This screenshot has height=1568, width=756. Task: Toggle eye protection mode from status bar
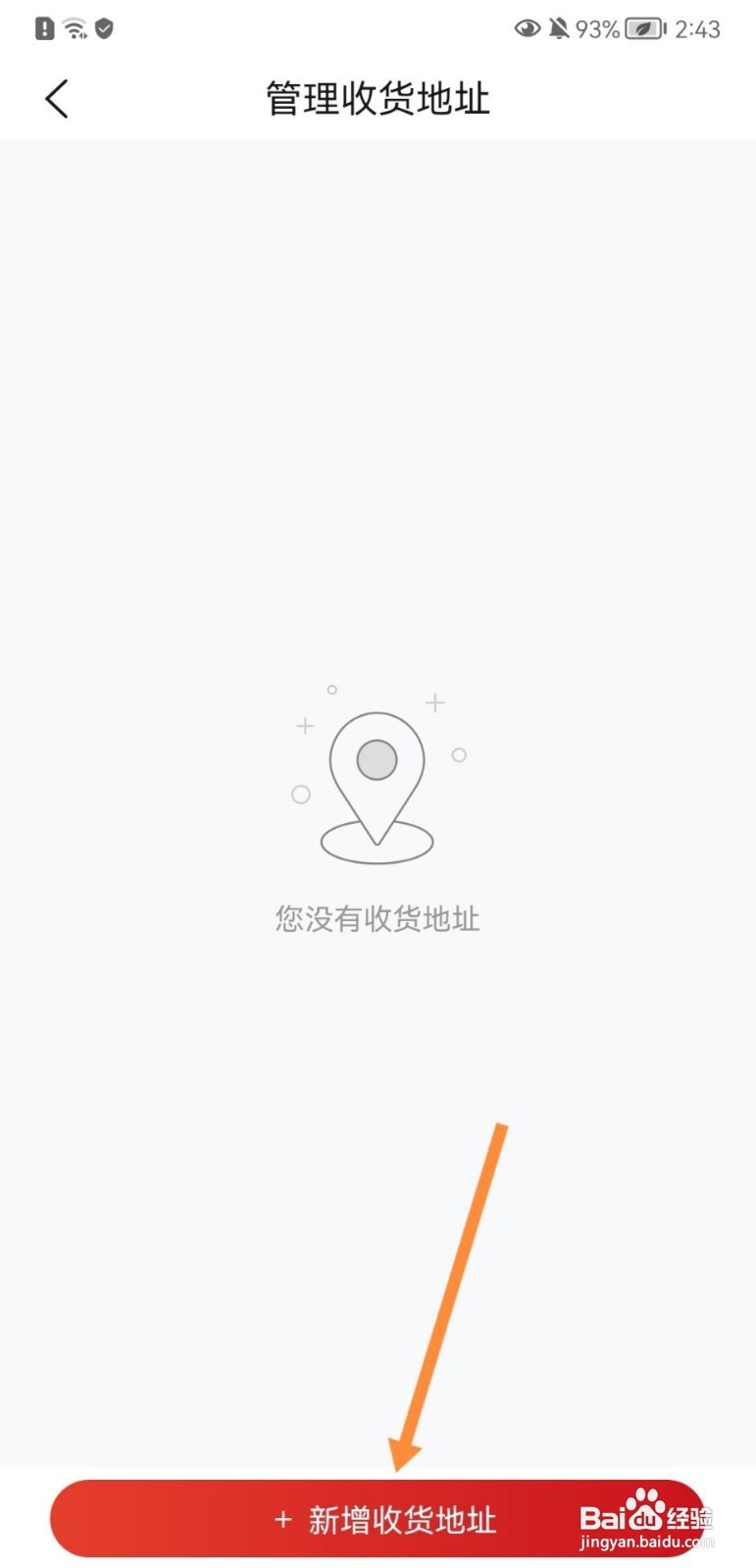coord(527,29)
